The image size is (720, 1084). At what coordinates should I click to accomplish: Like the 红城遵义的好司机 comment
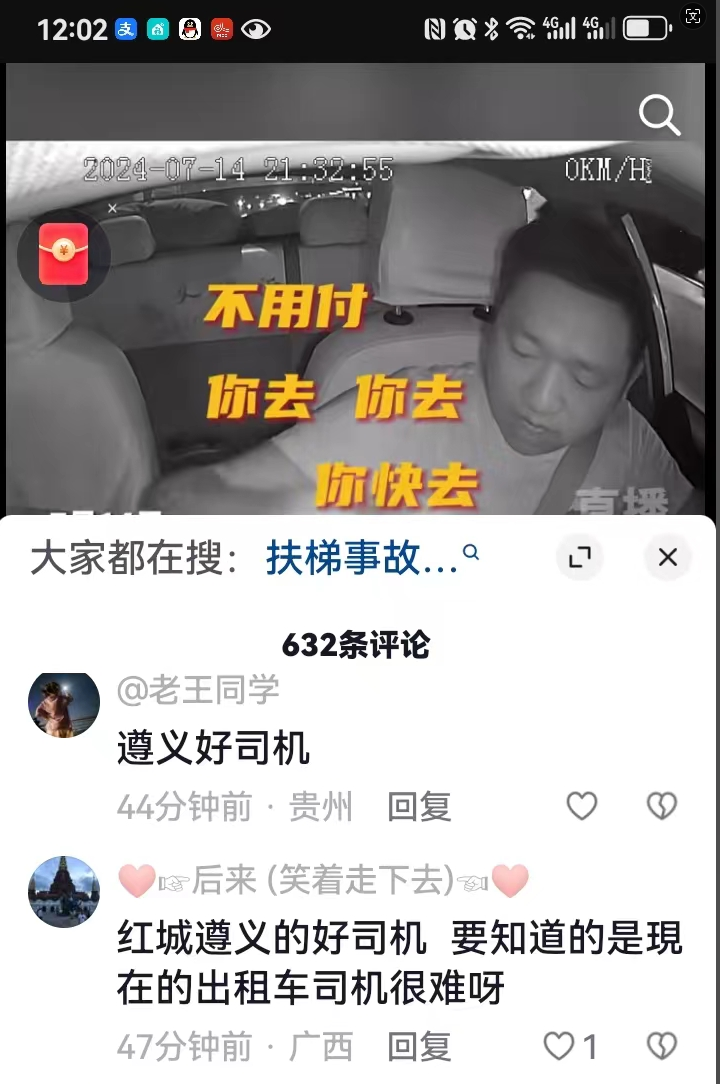pos(560,1047)
